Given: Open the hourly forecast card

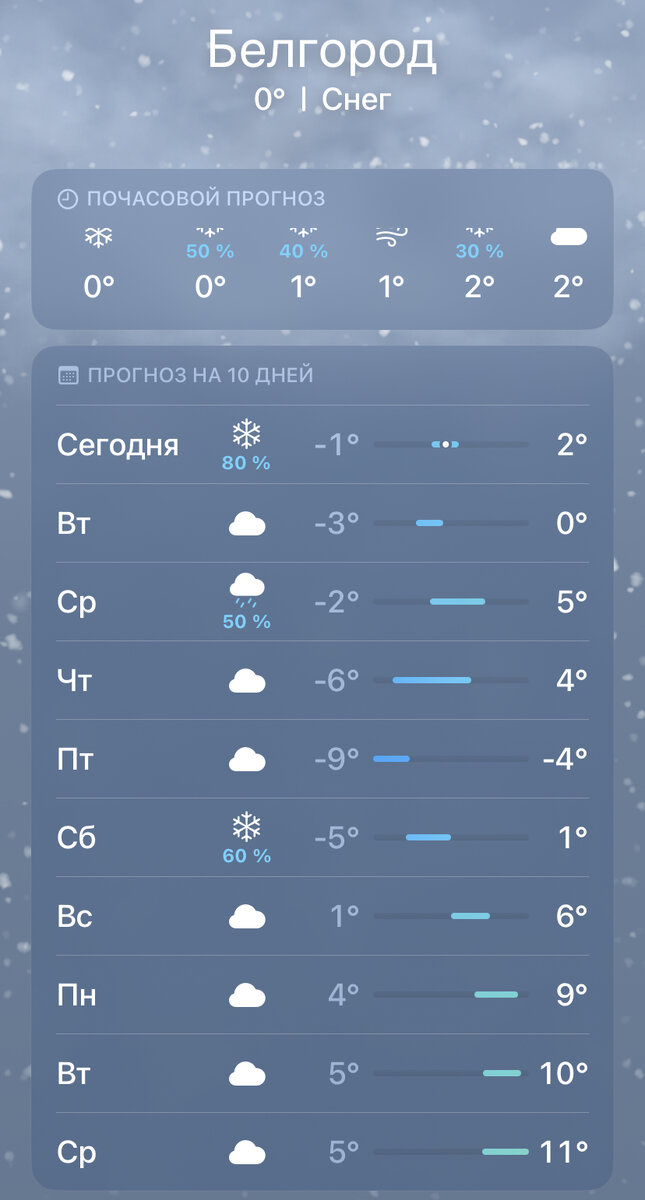Looking at the screenshot, I should [x=322, y=250].
